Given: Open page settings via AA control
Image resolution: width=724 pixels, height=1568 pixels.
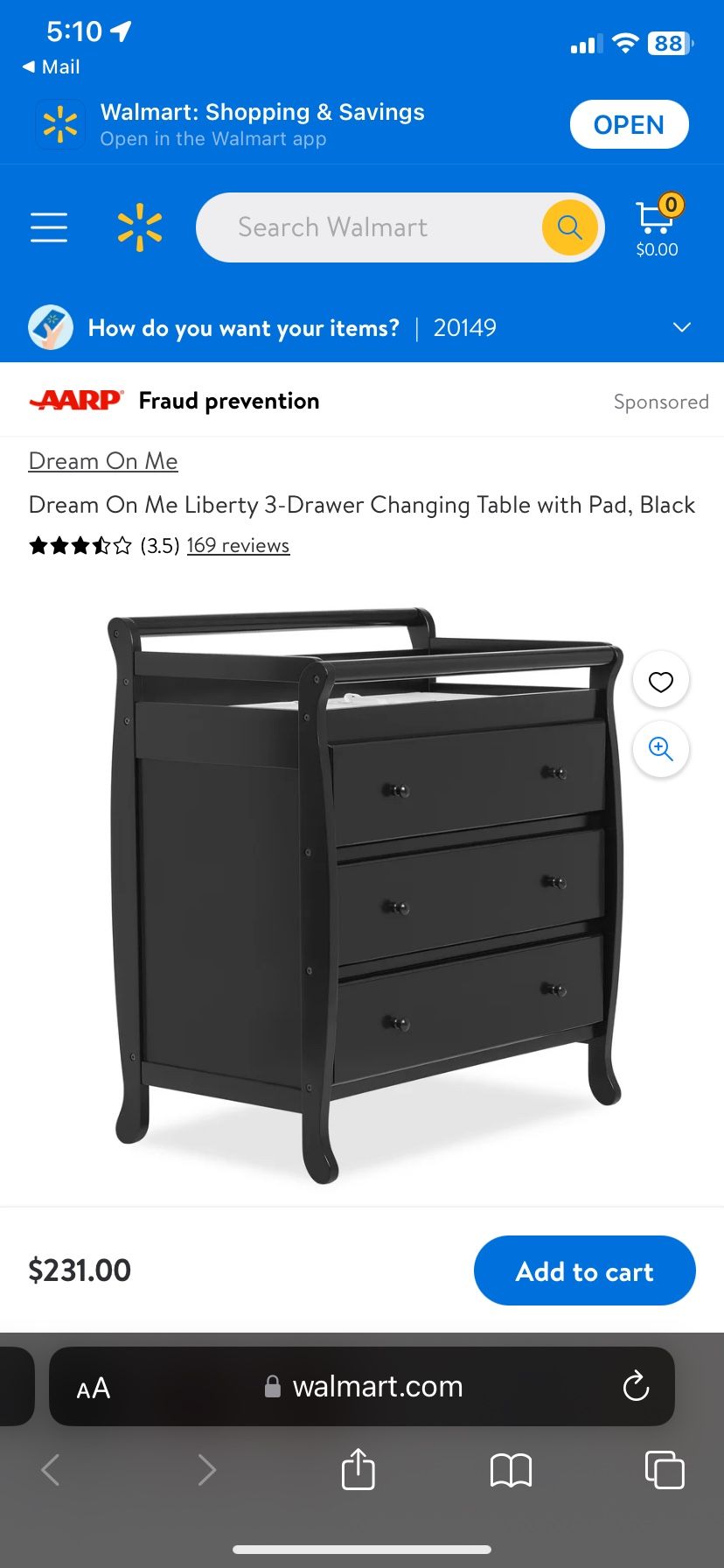Looking at the screenshot, I should point(93,1386).
